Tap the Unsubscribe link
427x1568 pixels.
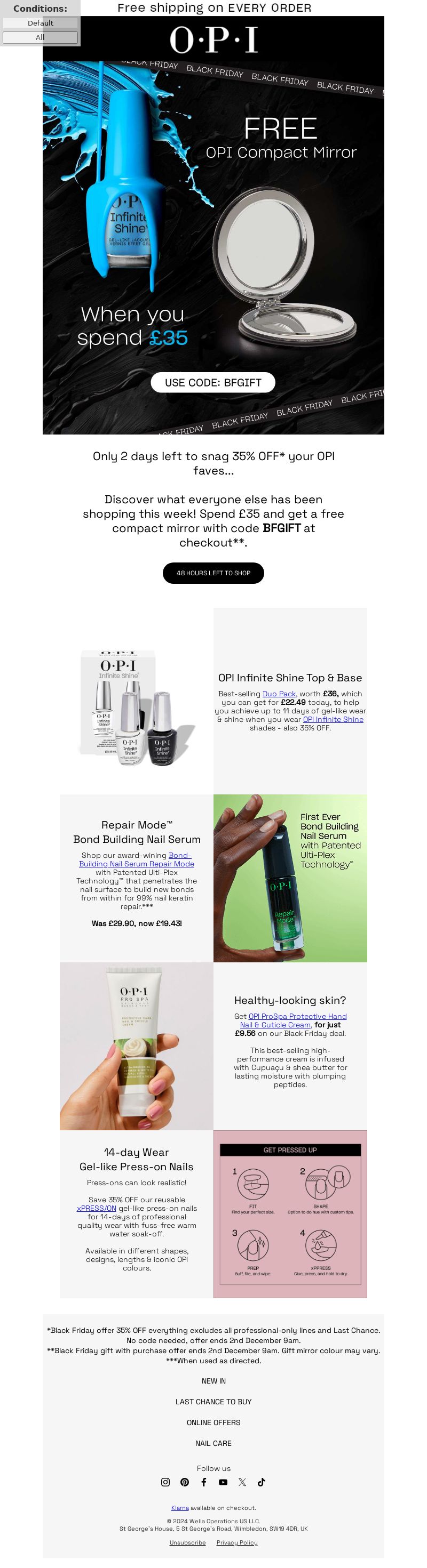coord(187,1542)
